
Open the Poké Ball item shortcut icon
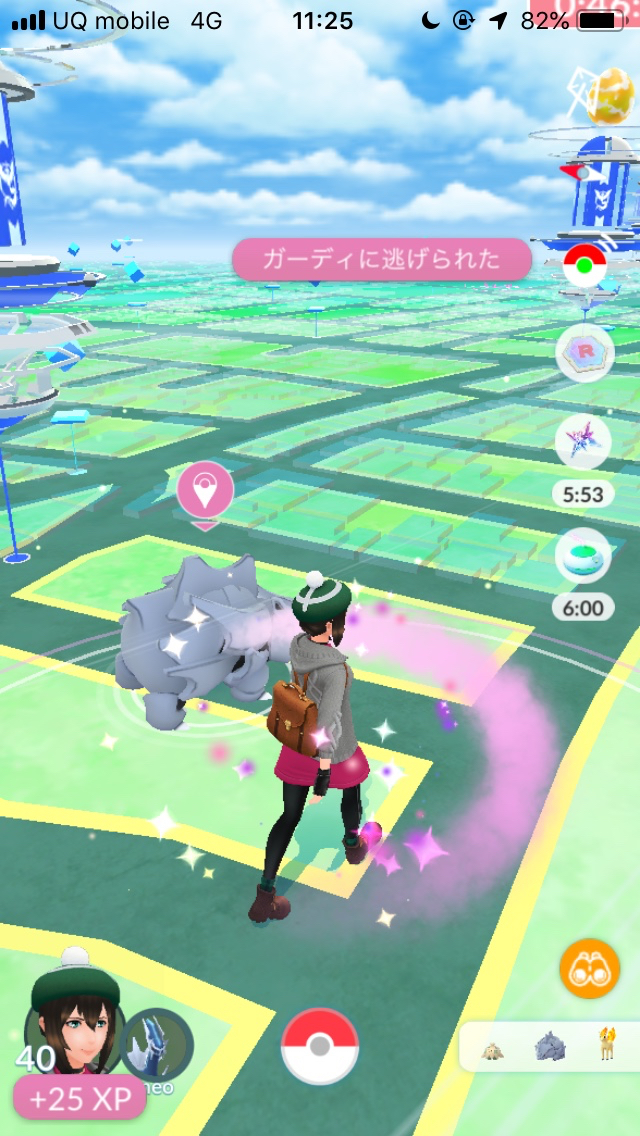584,266
